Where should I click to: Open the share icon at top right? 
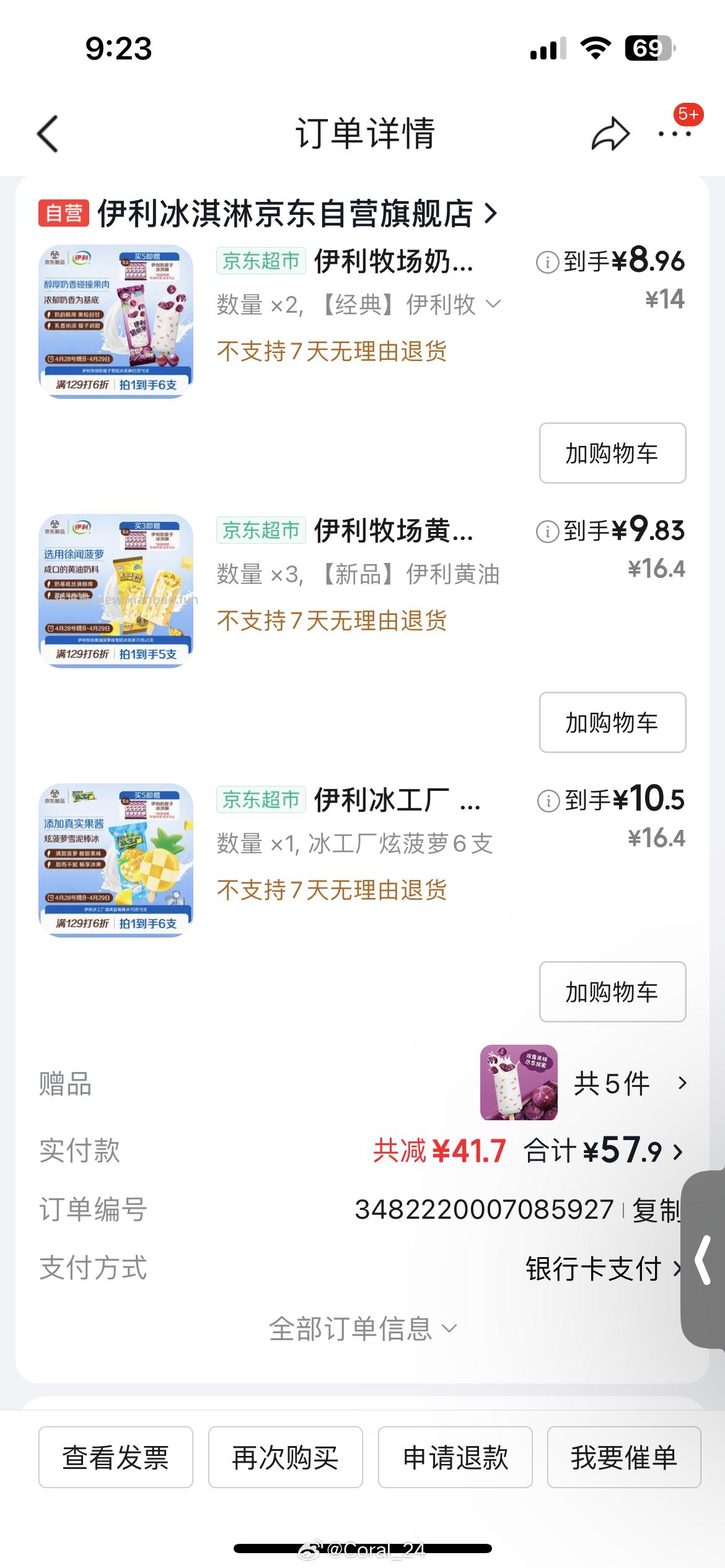tap(610, 133)
